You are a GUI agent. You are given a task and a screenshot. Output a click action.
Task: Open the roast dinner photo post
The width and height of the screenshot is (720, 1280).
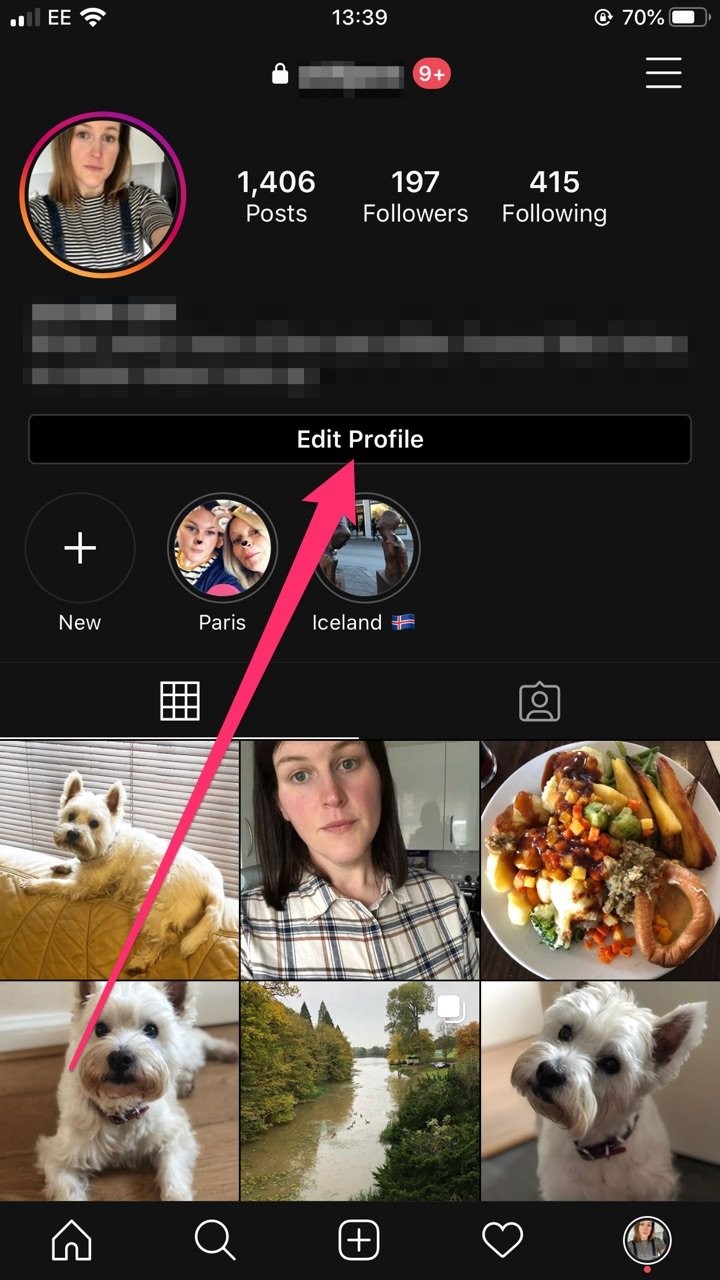(x=600, y=855)
